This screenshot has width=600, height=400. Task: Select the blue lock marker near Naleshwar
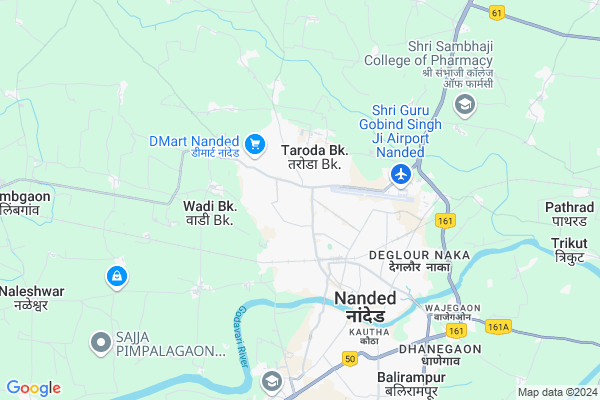point(117,275)
